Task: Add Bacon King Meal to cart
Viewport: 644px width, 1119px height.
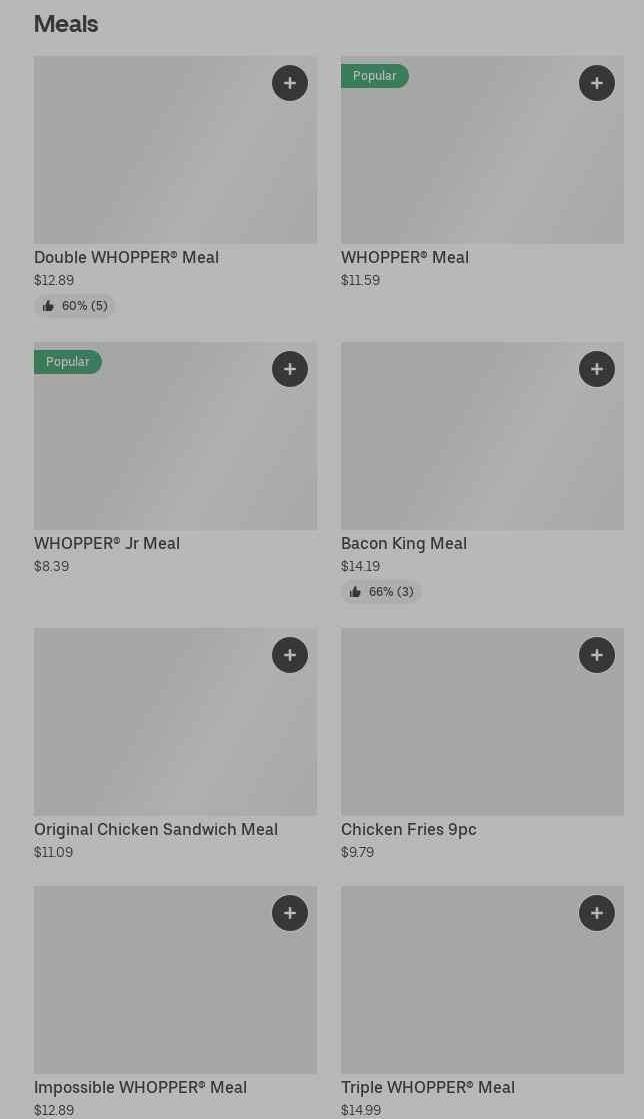Action: click(x=597, y=369)
